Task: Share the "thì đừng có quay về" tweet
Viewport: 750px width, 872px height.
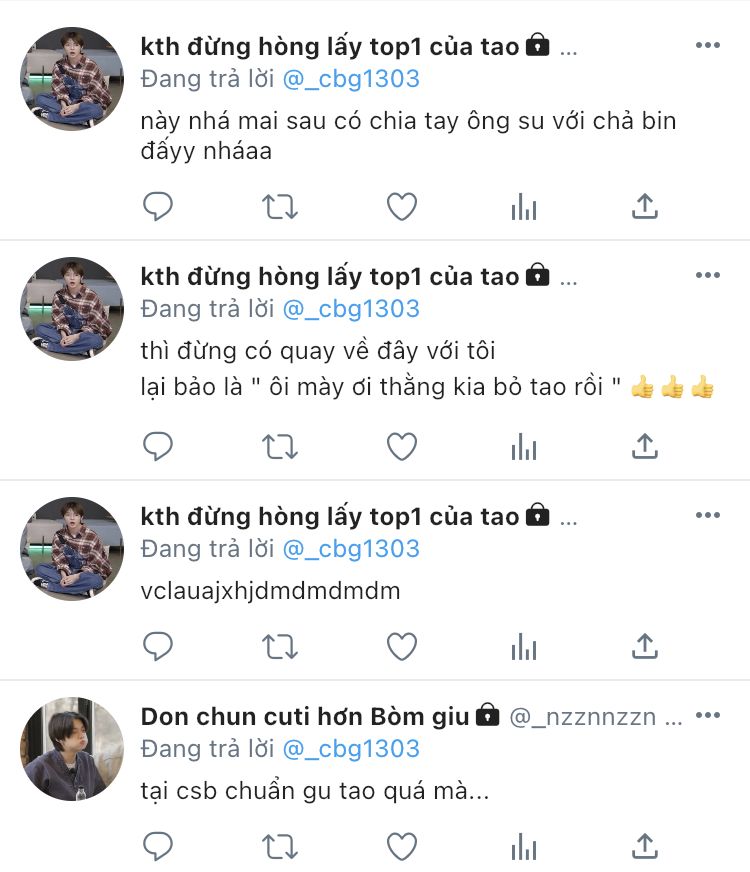Action: coord(644,446)
